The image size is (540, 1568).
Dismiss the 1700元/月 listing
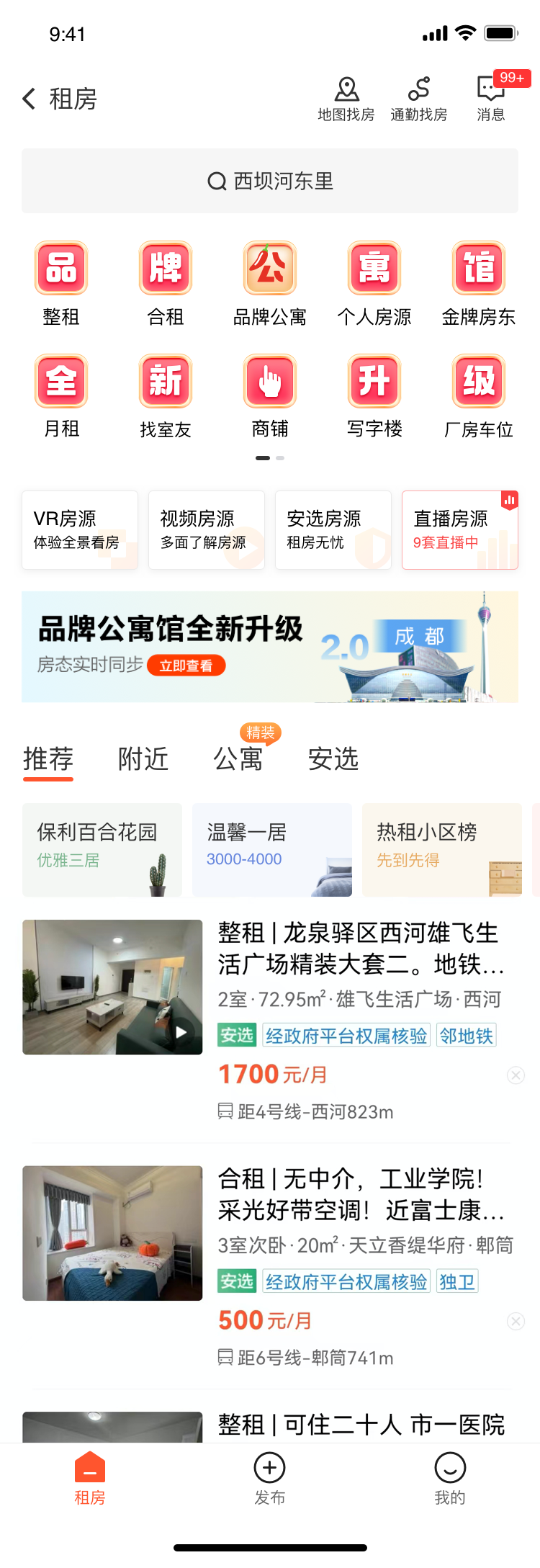coord(516,1075)
